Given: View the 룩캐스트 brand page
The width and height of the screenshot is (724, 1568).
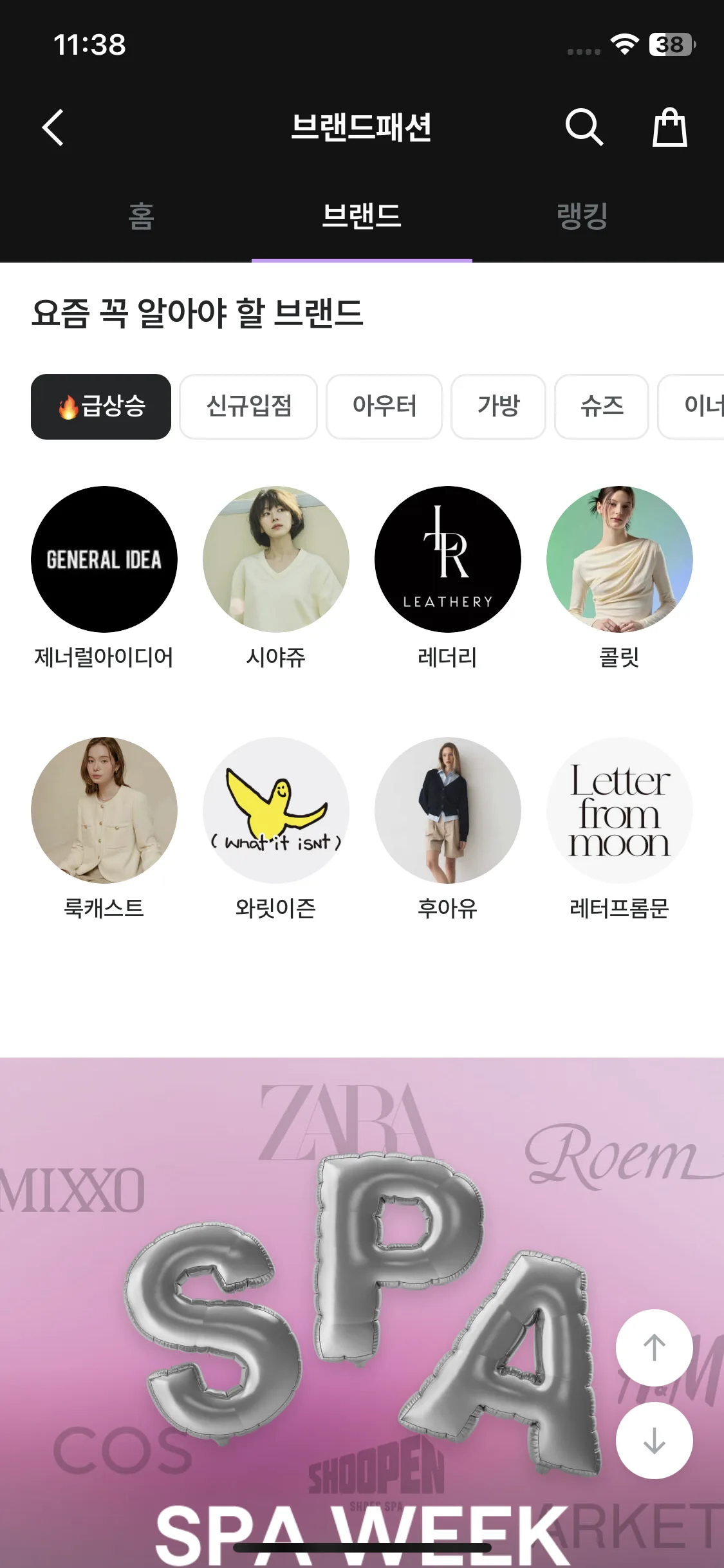Looking at the screenshot, I should click(x=104, y=810).
